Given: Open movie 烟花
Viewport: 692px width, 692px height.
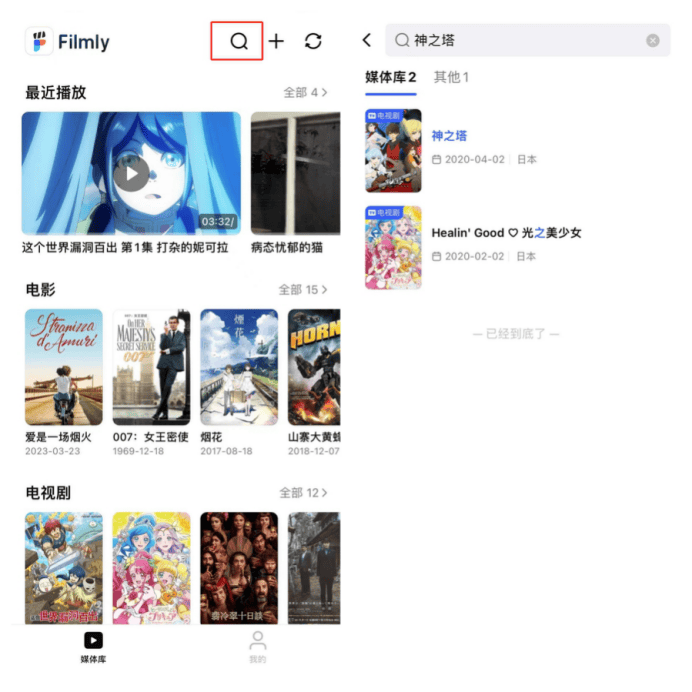Looking at the screenshot, I should click(x=239, y=367).
